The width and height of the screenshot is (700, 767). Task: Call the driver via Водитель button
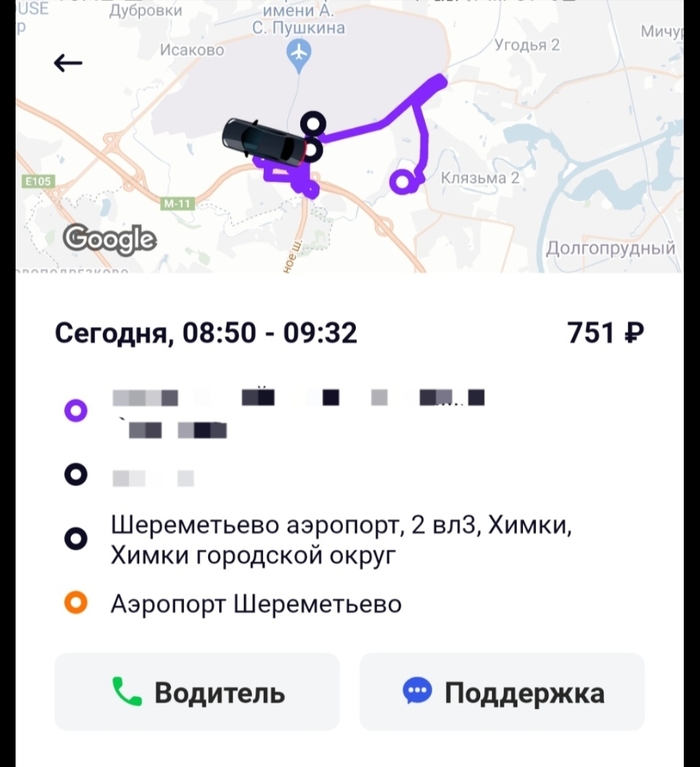coord(197,692)
